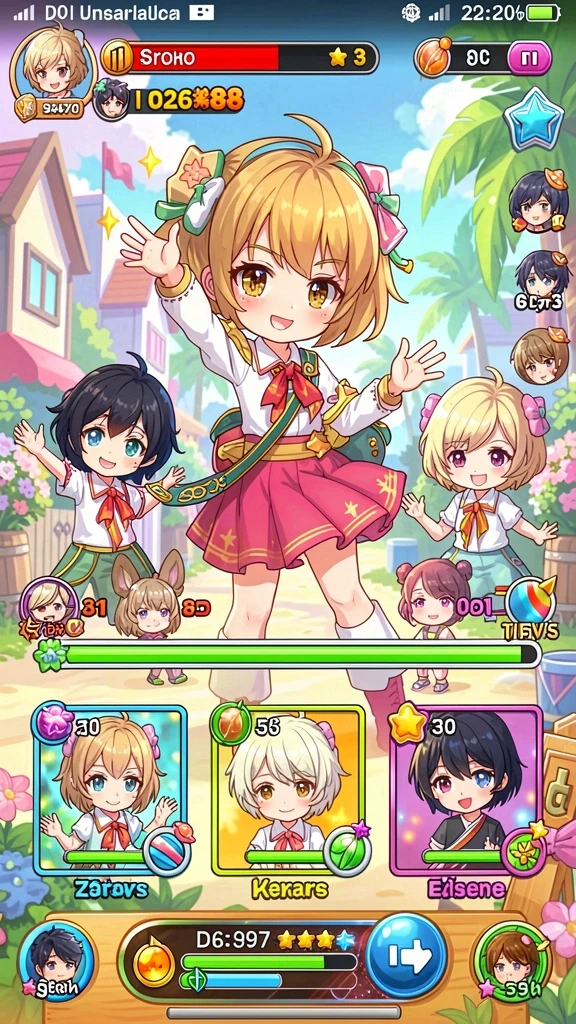Screen dimensions: 576x1024
Task: Tap the striped ball item labeled TIFVS
Action: [530, 600]
